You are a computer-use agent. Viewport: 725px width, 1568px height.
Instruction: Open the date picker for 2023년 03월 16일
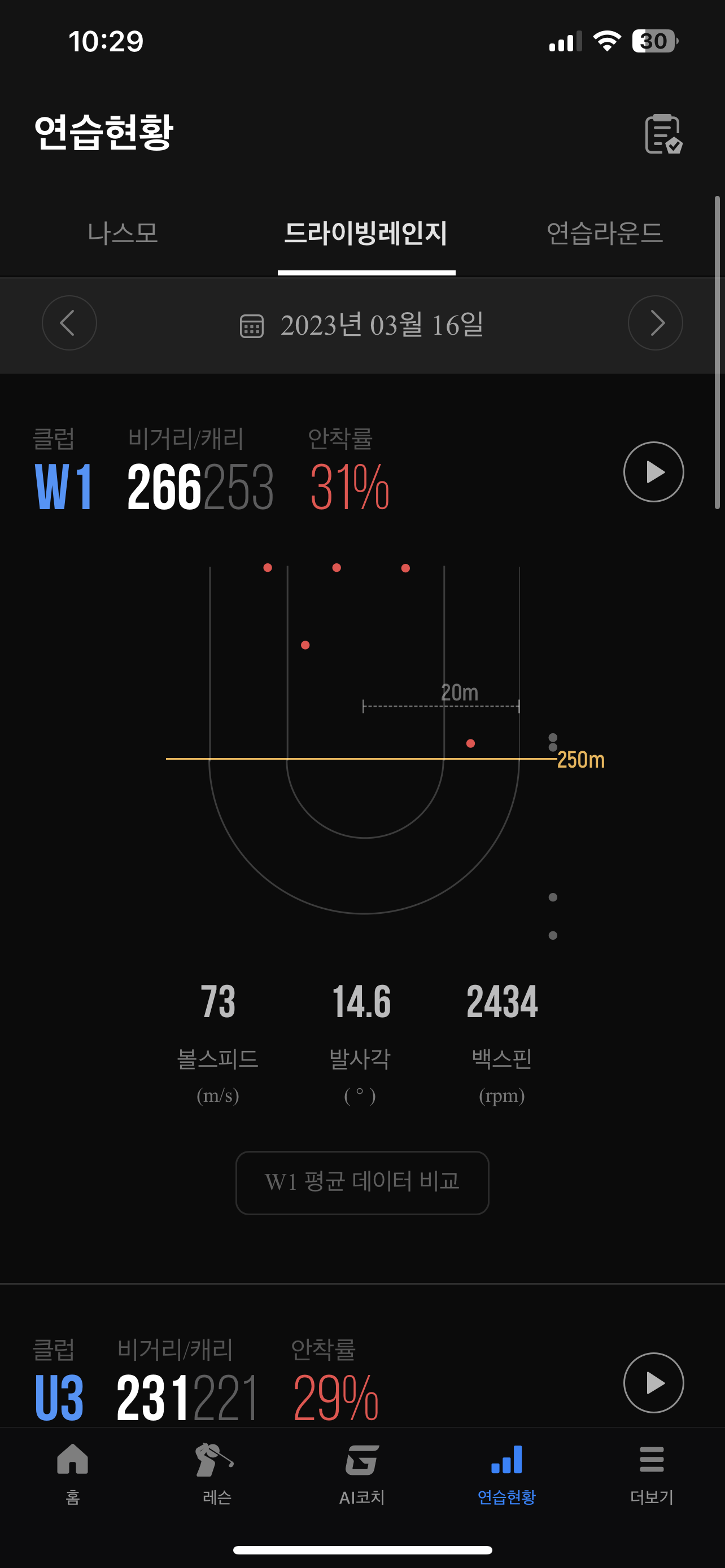363,325
